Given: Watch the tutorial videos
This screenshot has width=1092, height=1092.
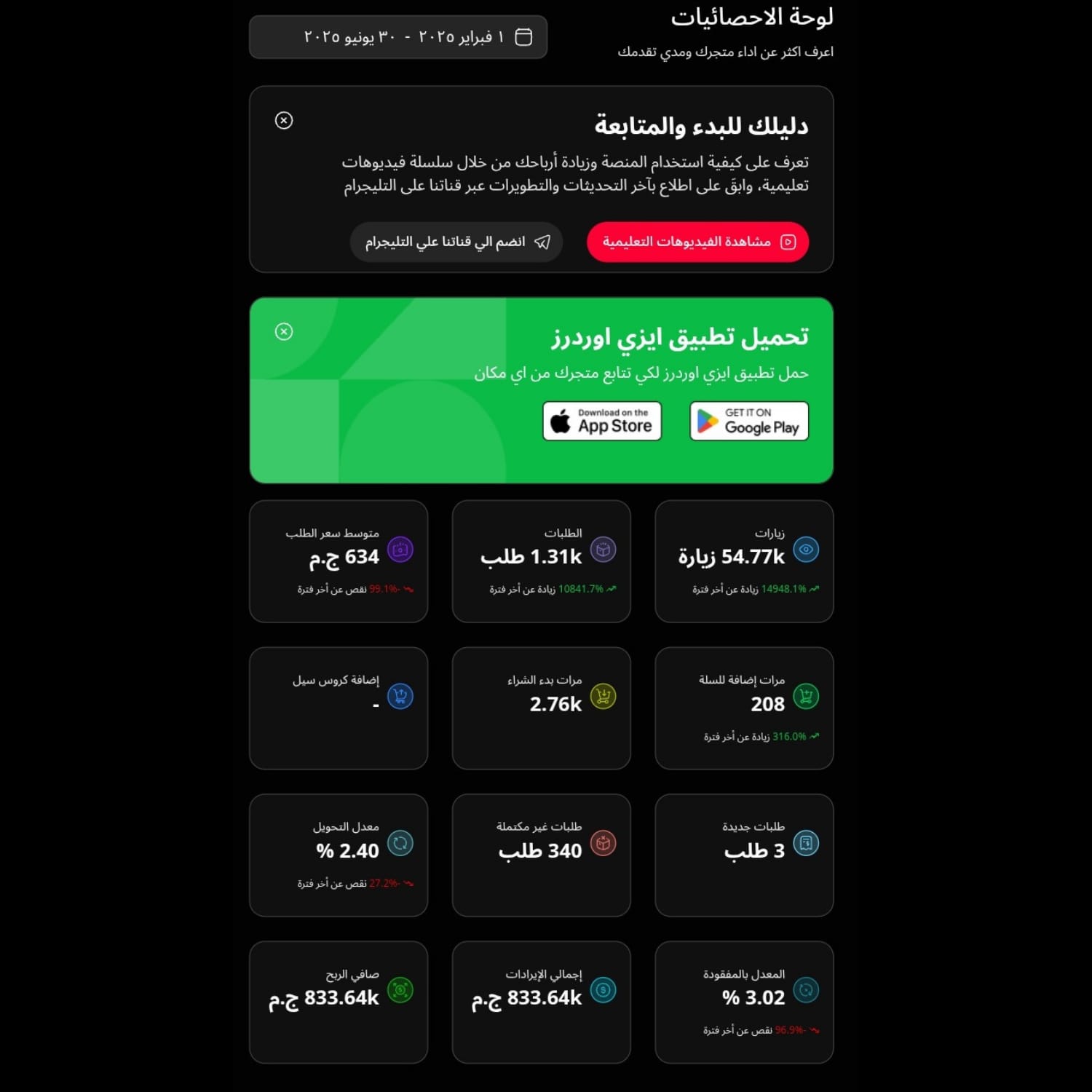Looking at the screenshot, I should (697, 242).
